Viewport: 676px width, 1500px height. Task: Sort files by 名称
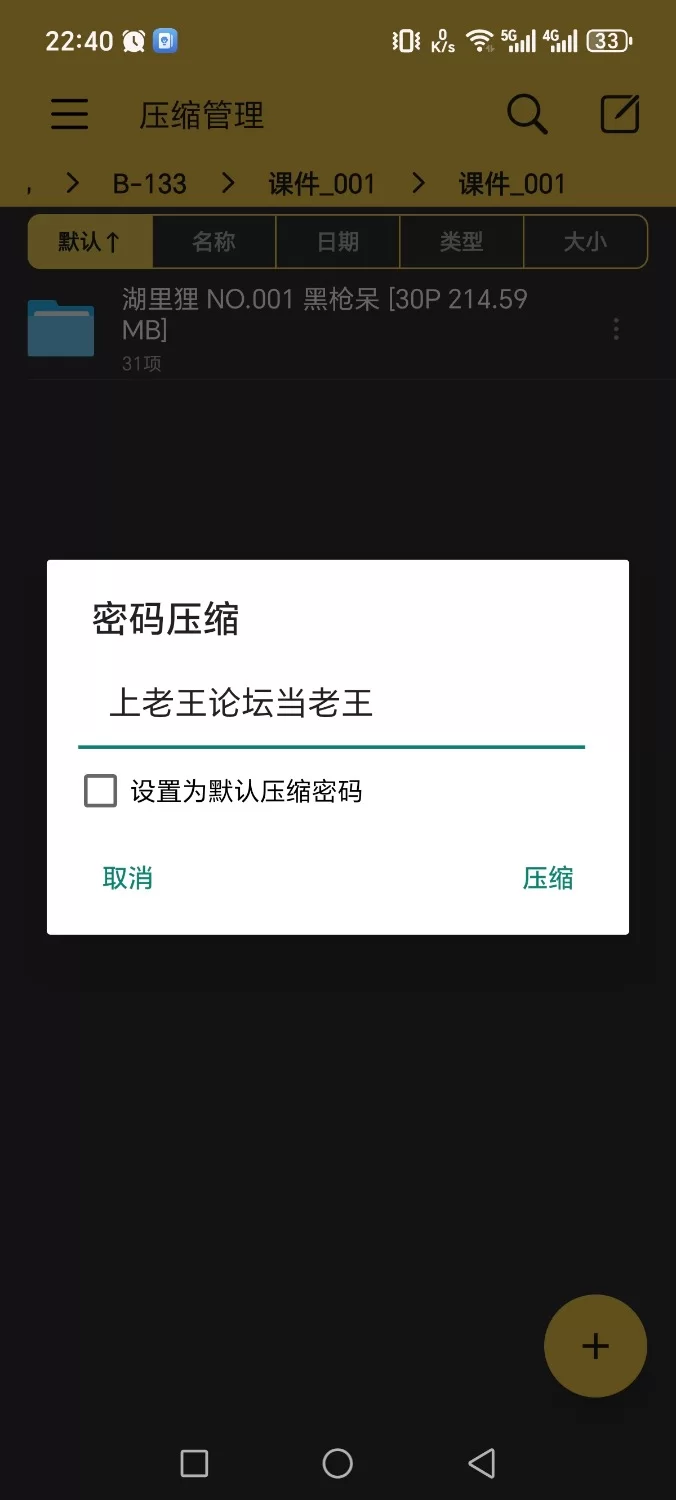[214, 242]
